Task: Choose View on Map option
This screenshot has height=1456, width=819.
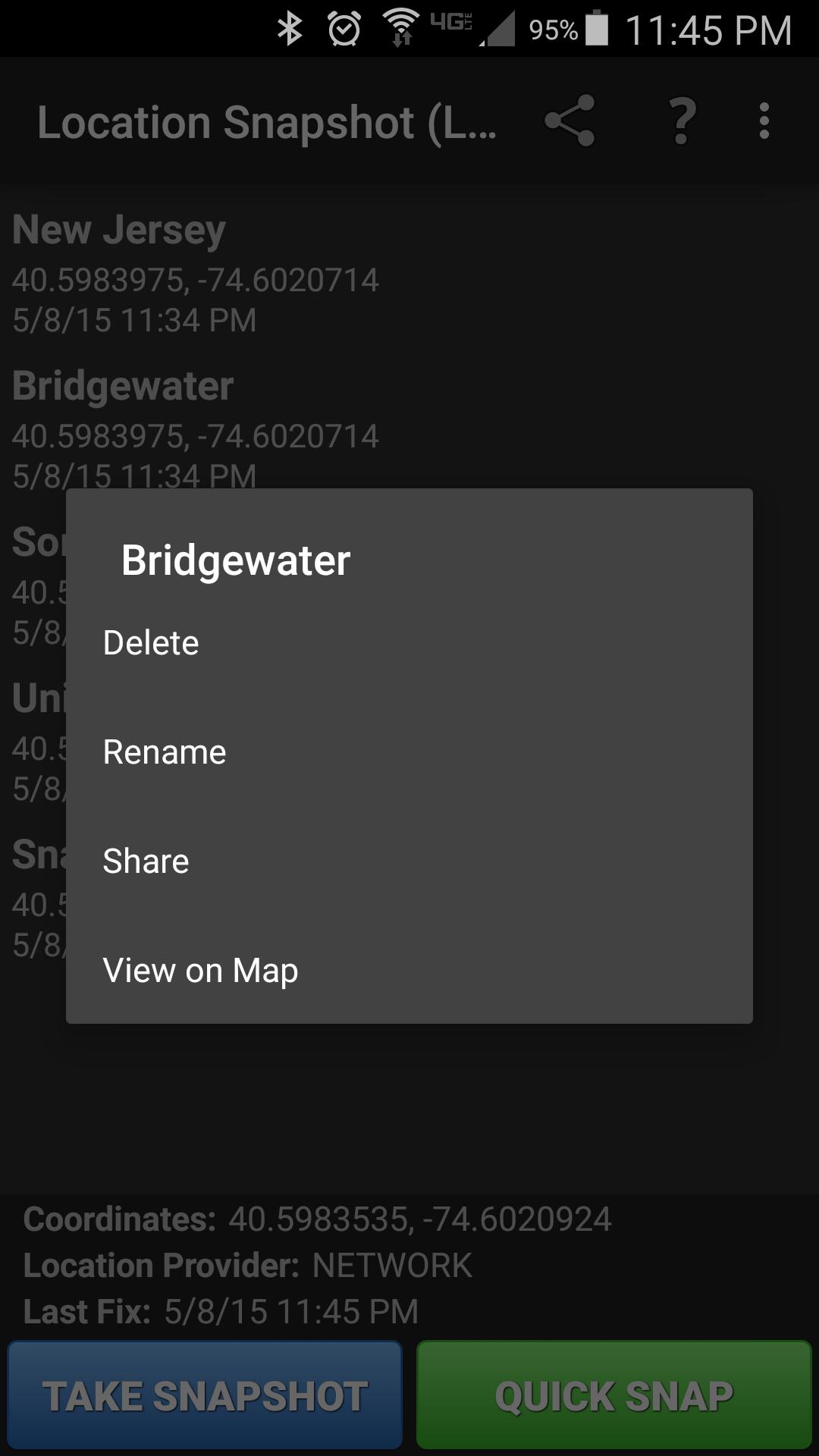Action: 200,970
